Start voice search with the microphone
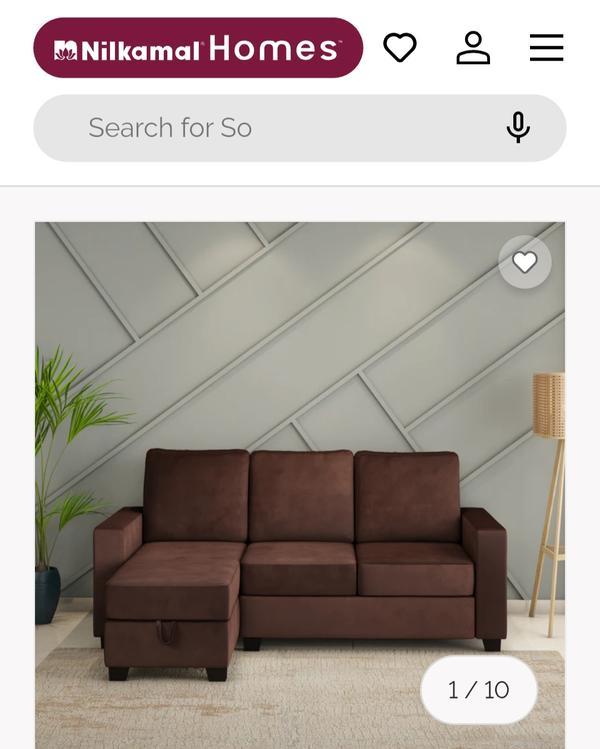This screenshot has height=749, width=600. pos(518,128)
